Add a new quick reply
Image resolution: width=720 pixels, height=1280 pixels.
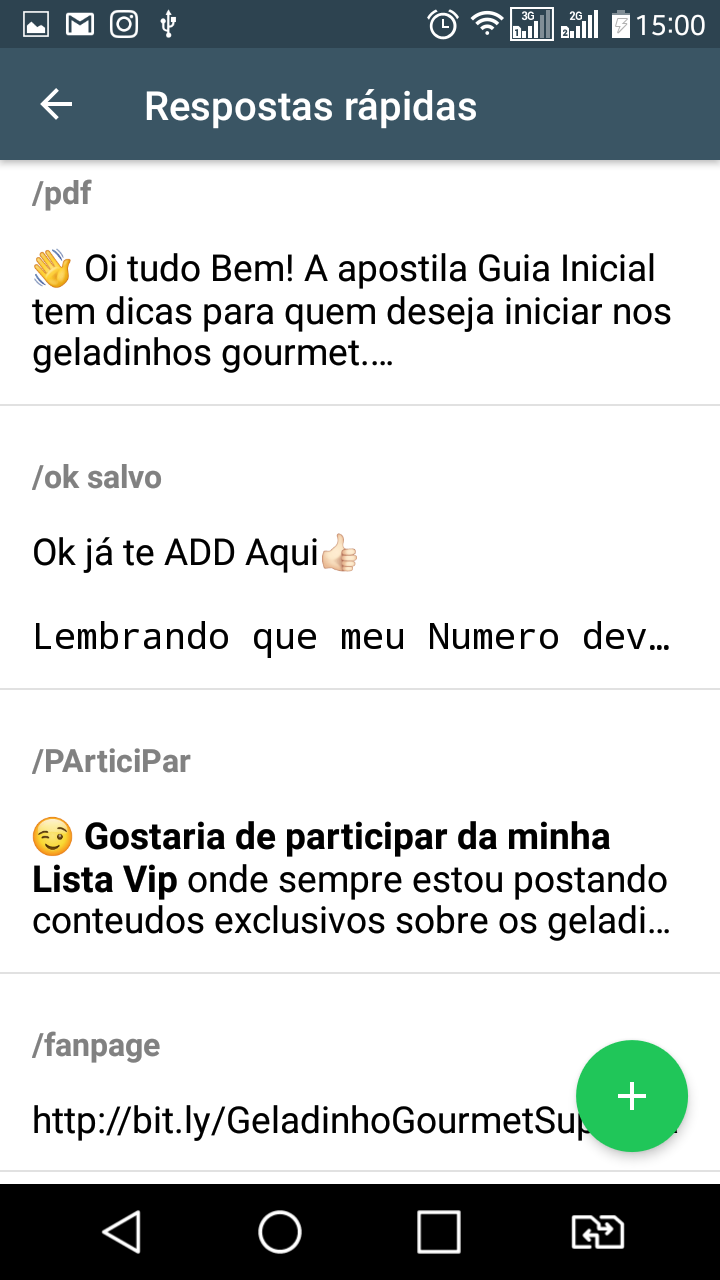click(x=632, y=1096)
